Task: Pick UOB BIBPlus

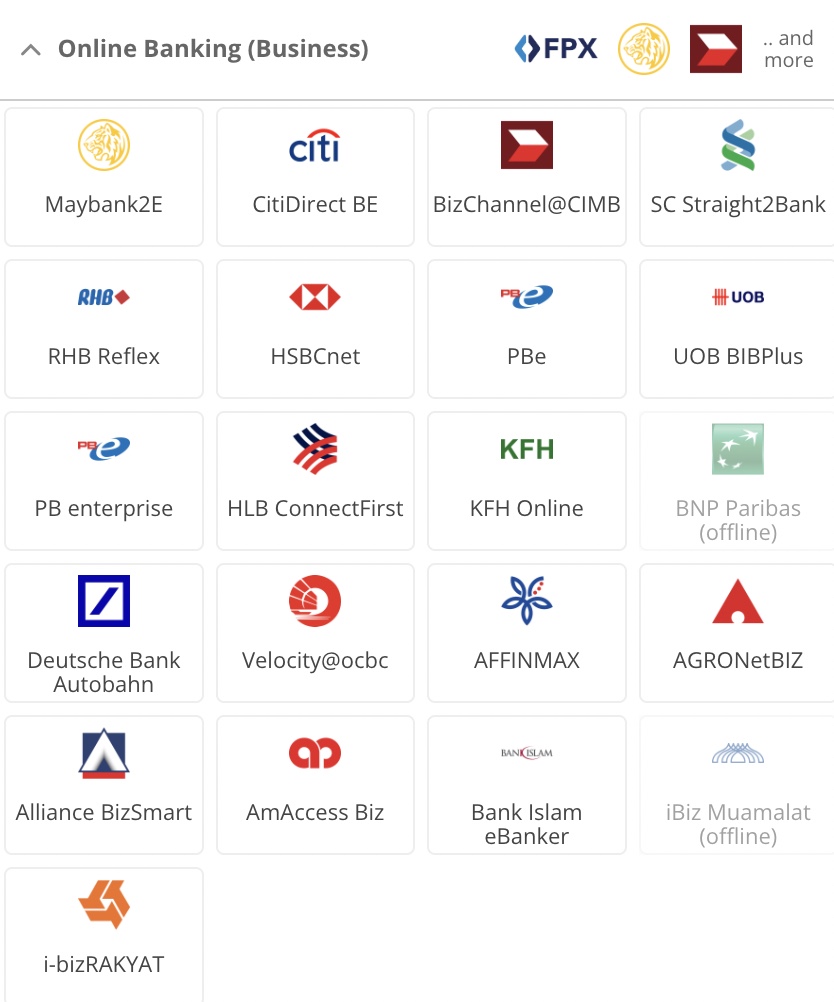Action: coord(737,329)
